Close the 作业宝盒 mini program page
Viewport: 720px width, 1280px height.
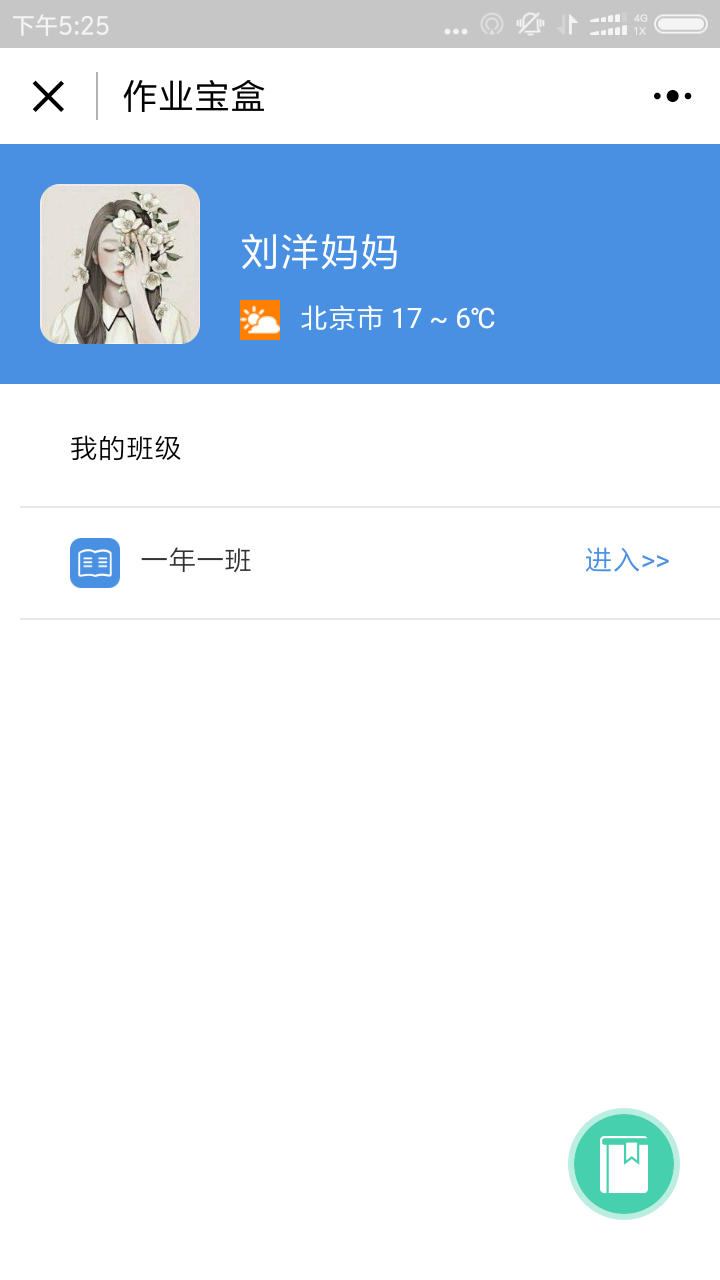point(48,96)
